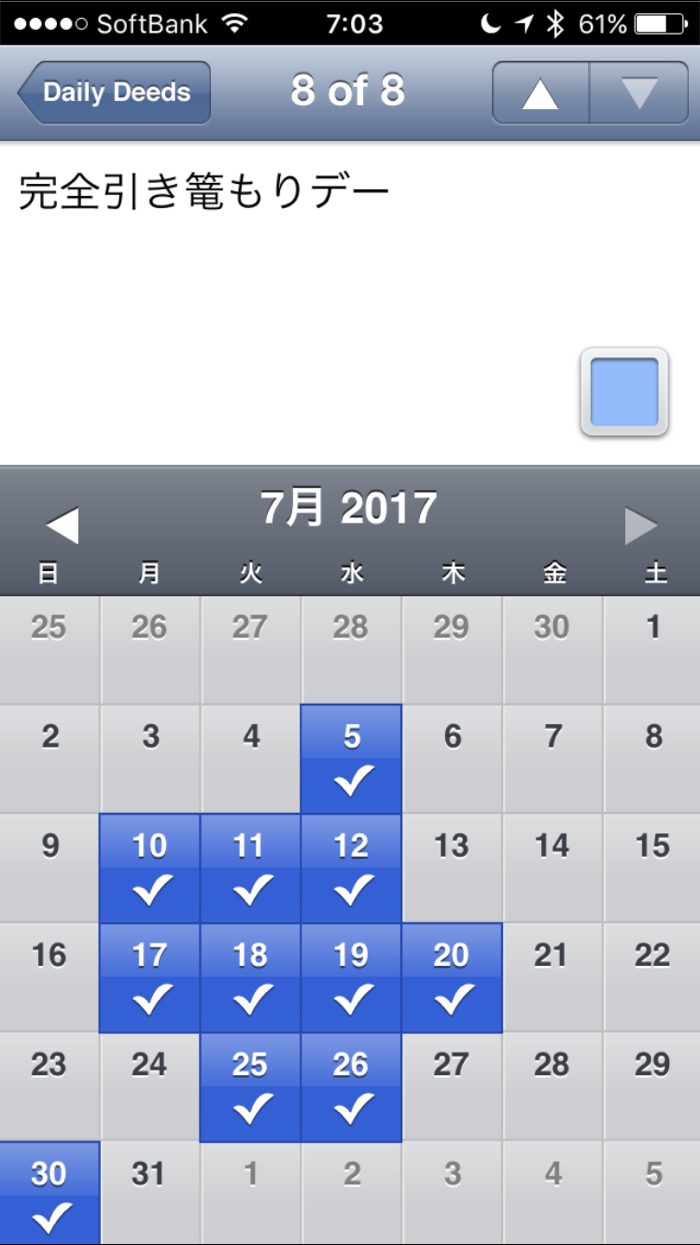Image resolution: width=700 pixels, height=1245 pixels.
Task: Mark July 31 as done
Action: 150,1194
